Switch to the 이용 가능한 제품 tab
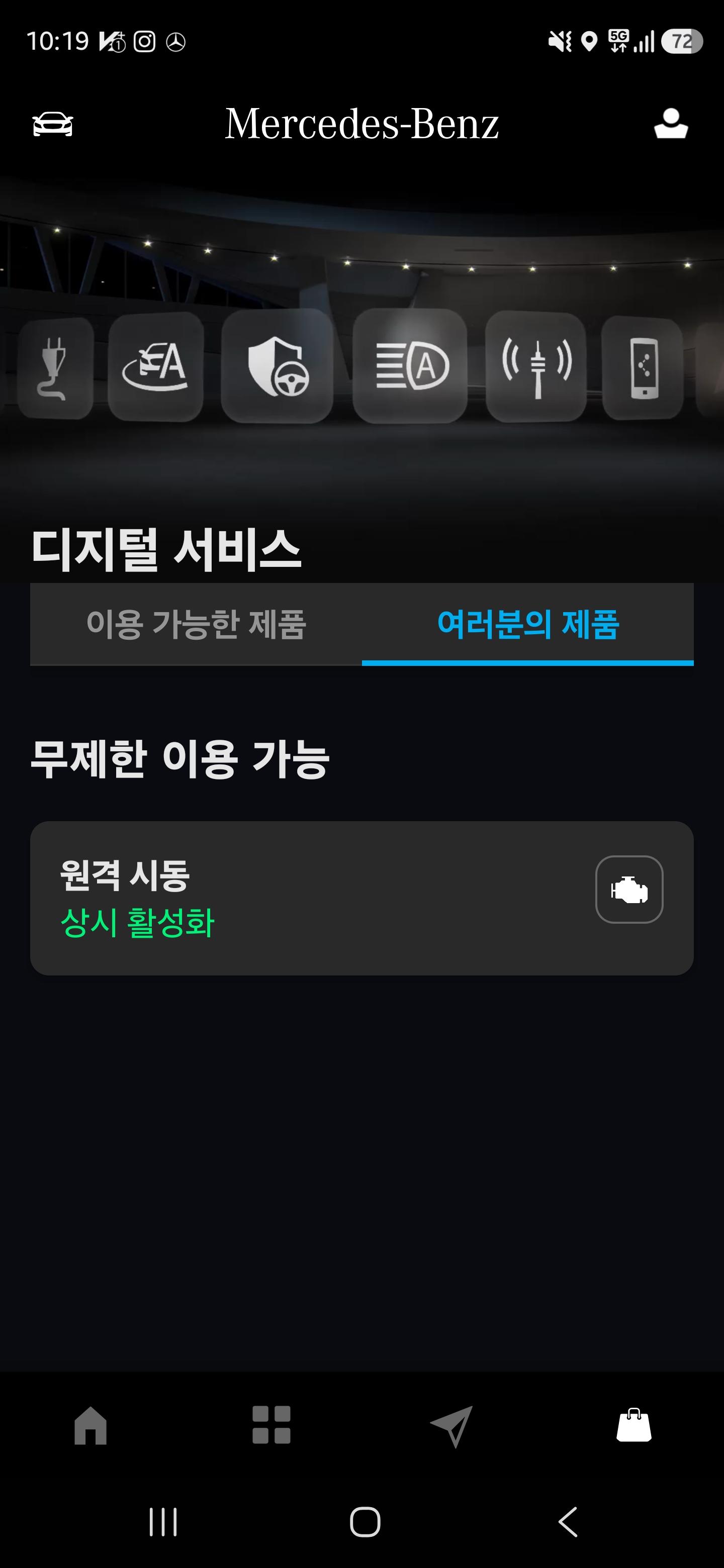Image resolution: width=724 pixels, height=1568 pixels. [x=196, y=625]
